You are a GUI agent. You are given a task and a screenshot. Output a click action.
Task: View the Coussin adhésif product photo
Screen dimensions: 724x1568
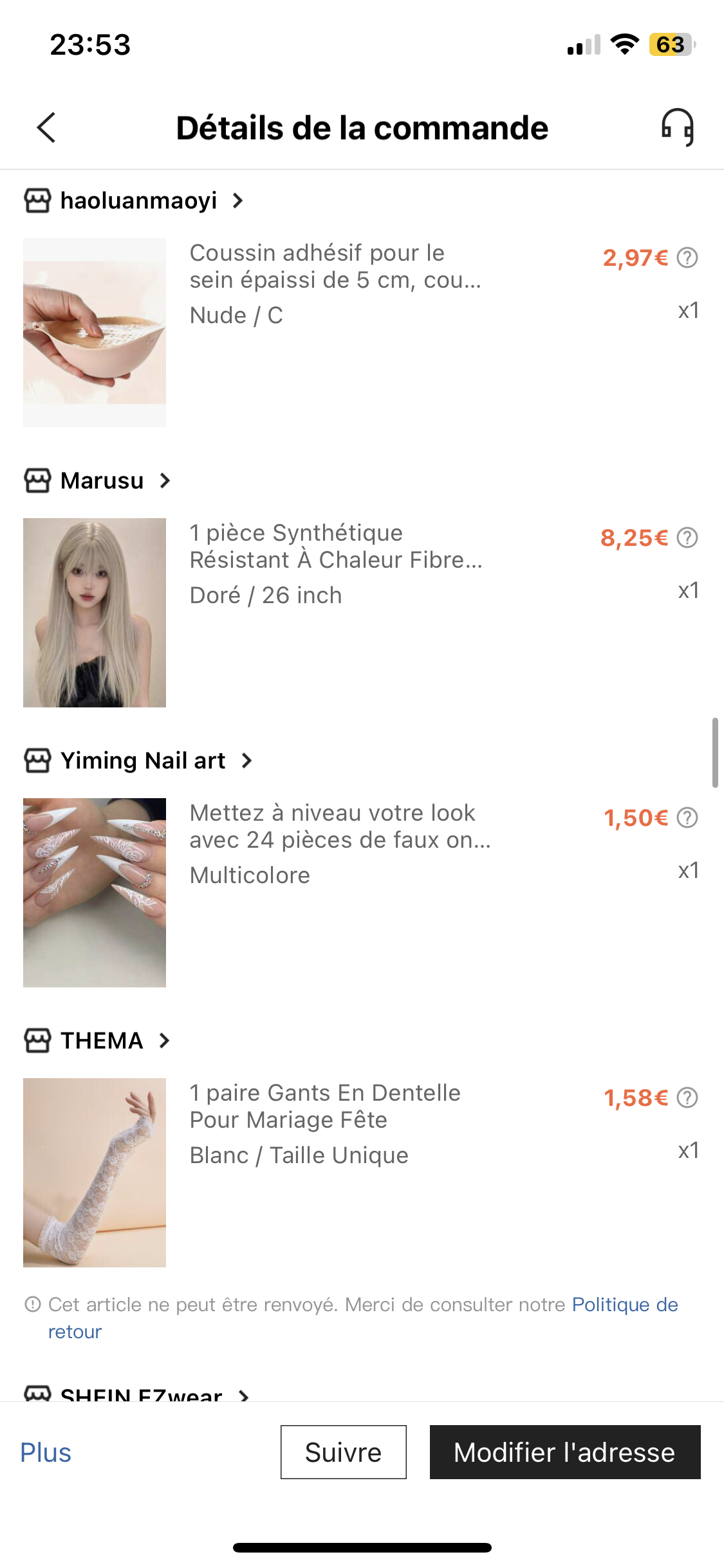[95, 332]
